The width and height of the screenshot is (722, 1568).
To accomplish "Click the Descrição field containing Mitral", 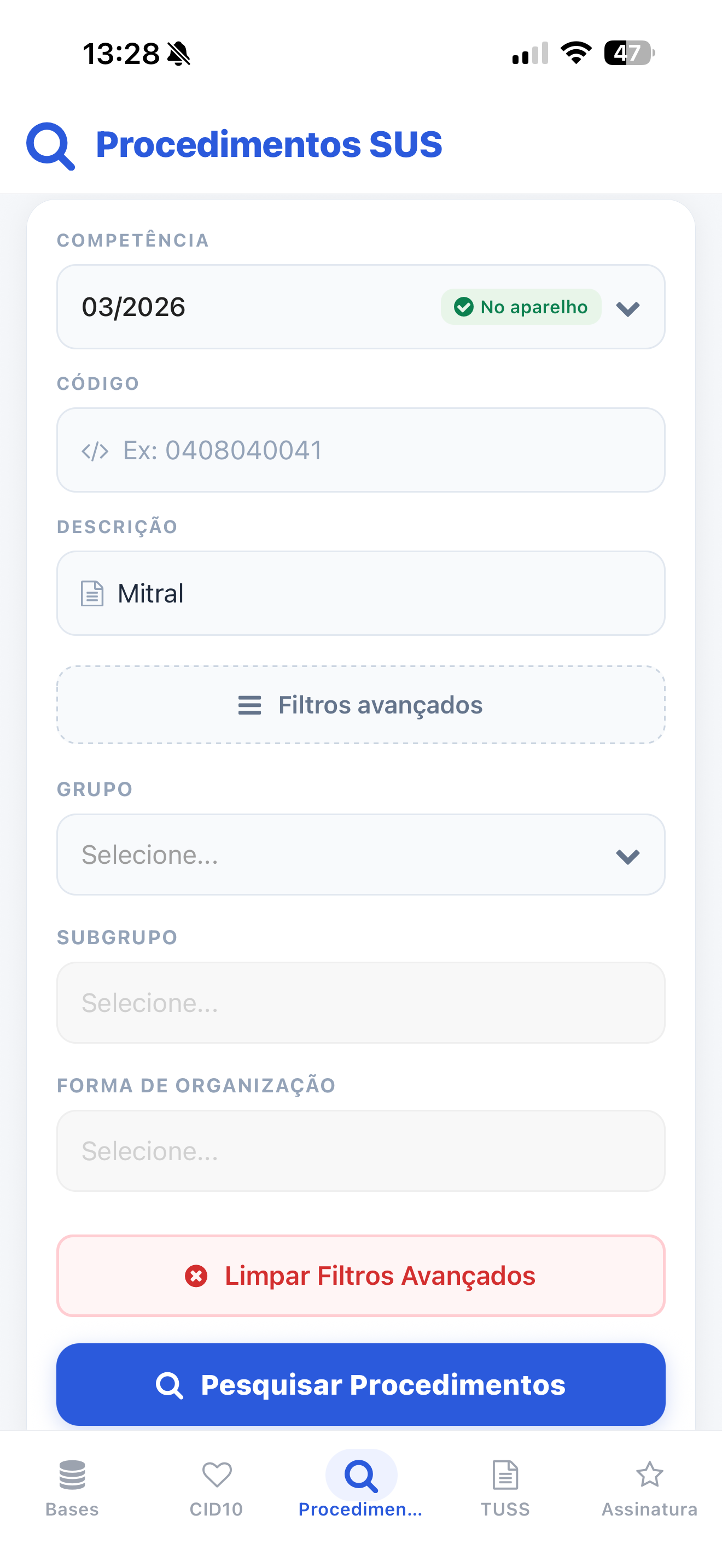I will 361,593.
